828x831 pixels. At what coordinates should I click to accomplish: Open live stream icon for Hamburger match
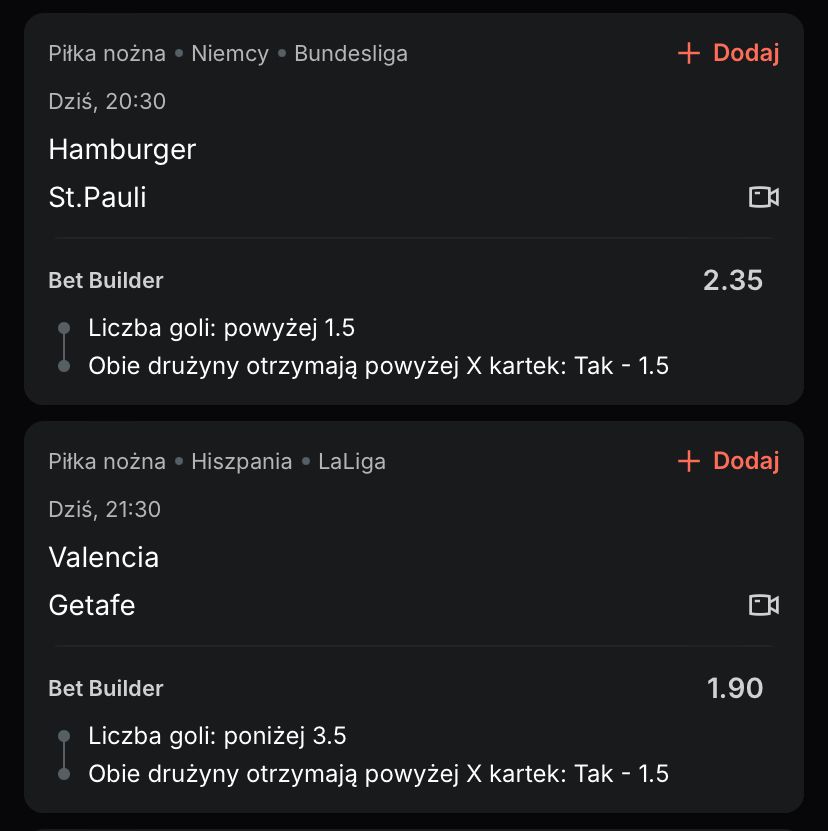point(764,197)
